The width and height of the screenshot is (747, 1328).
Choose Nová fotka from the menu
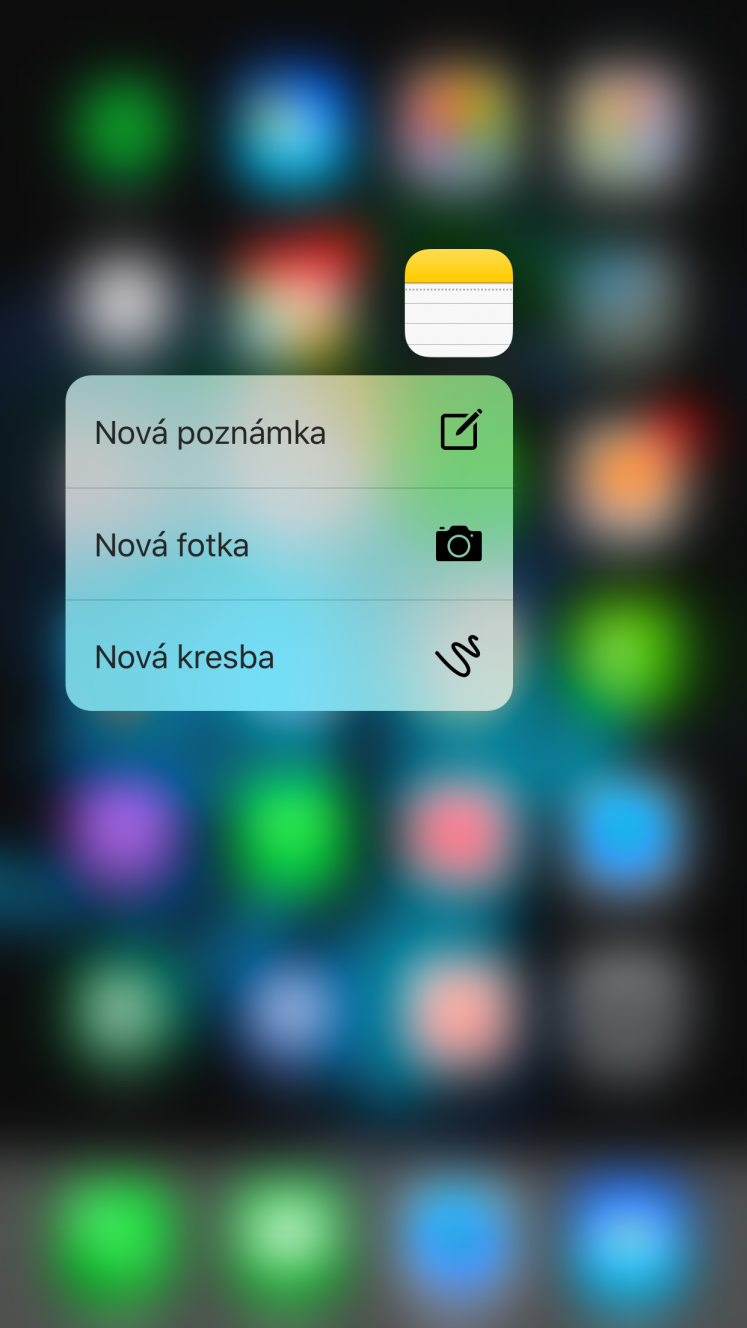point(289,545)
